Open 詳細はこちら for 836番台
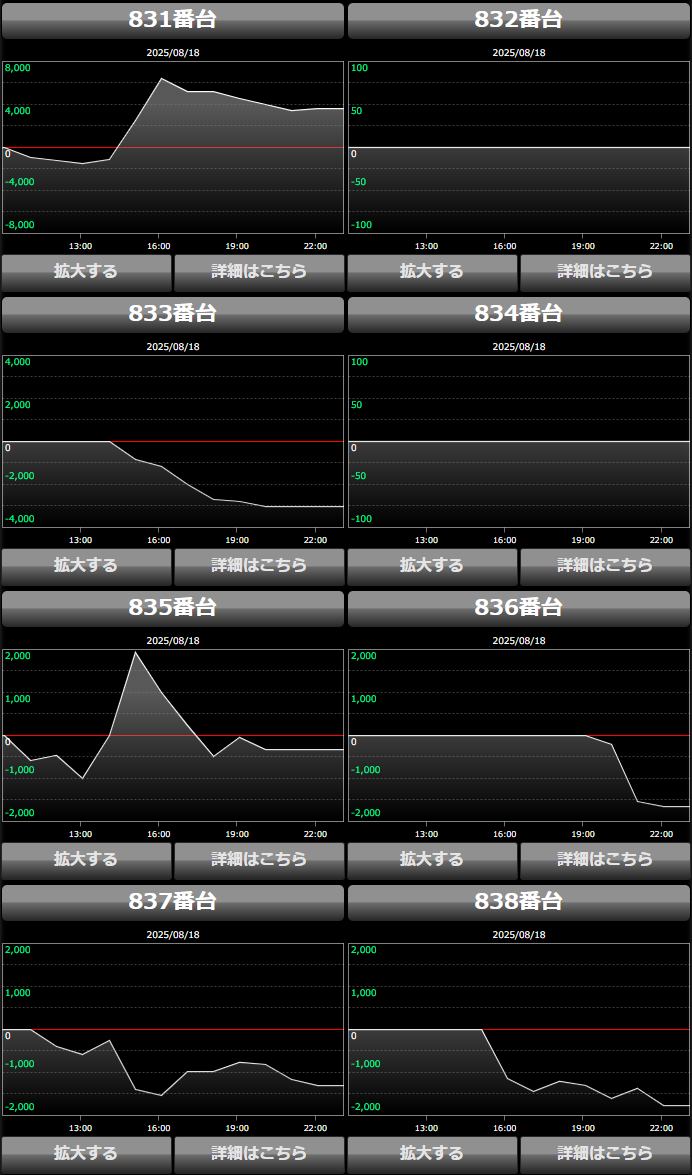 (x=605, y=860)
